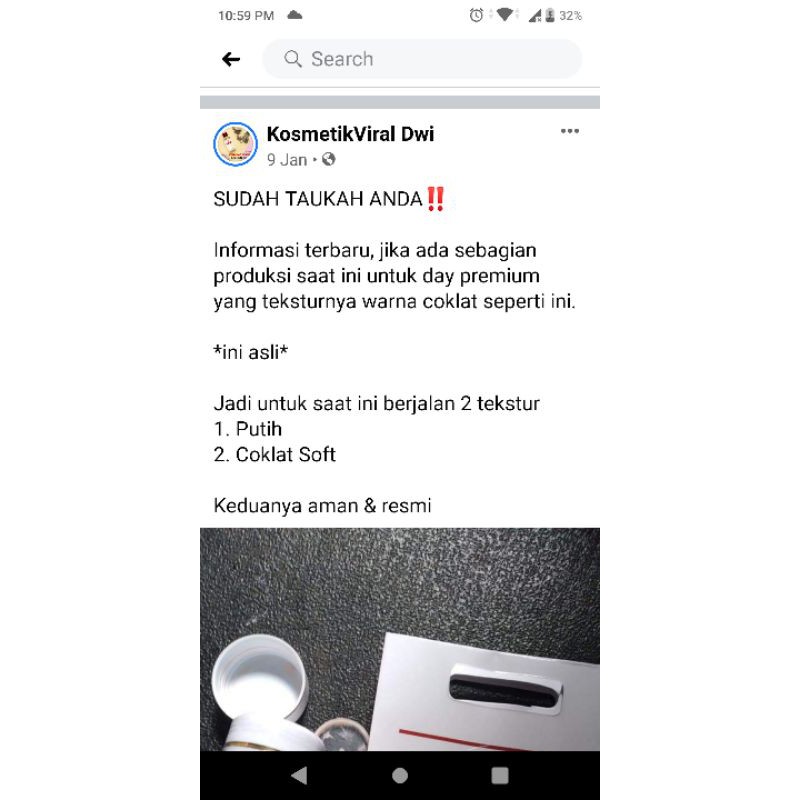Open the post's three-dot menu
The height and width of the screenshot is (800, 800).
(x=569, y=131)
